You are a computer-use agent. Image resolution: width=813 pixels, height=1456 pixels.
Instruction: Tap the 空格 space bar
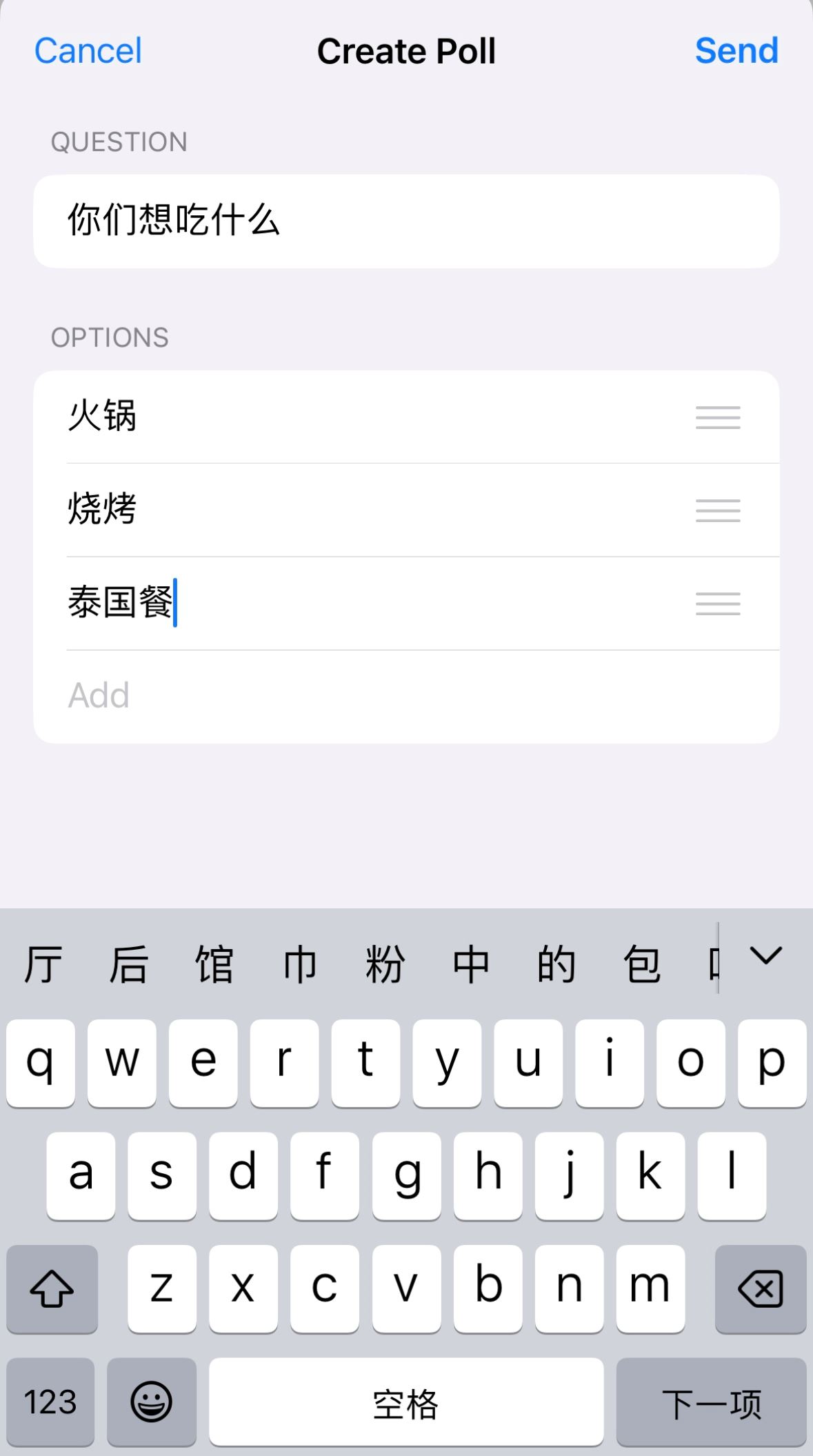tap(406, 1404)
